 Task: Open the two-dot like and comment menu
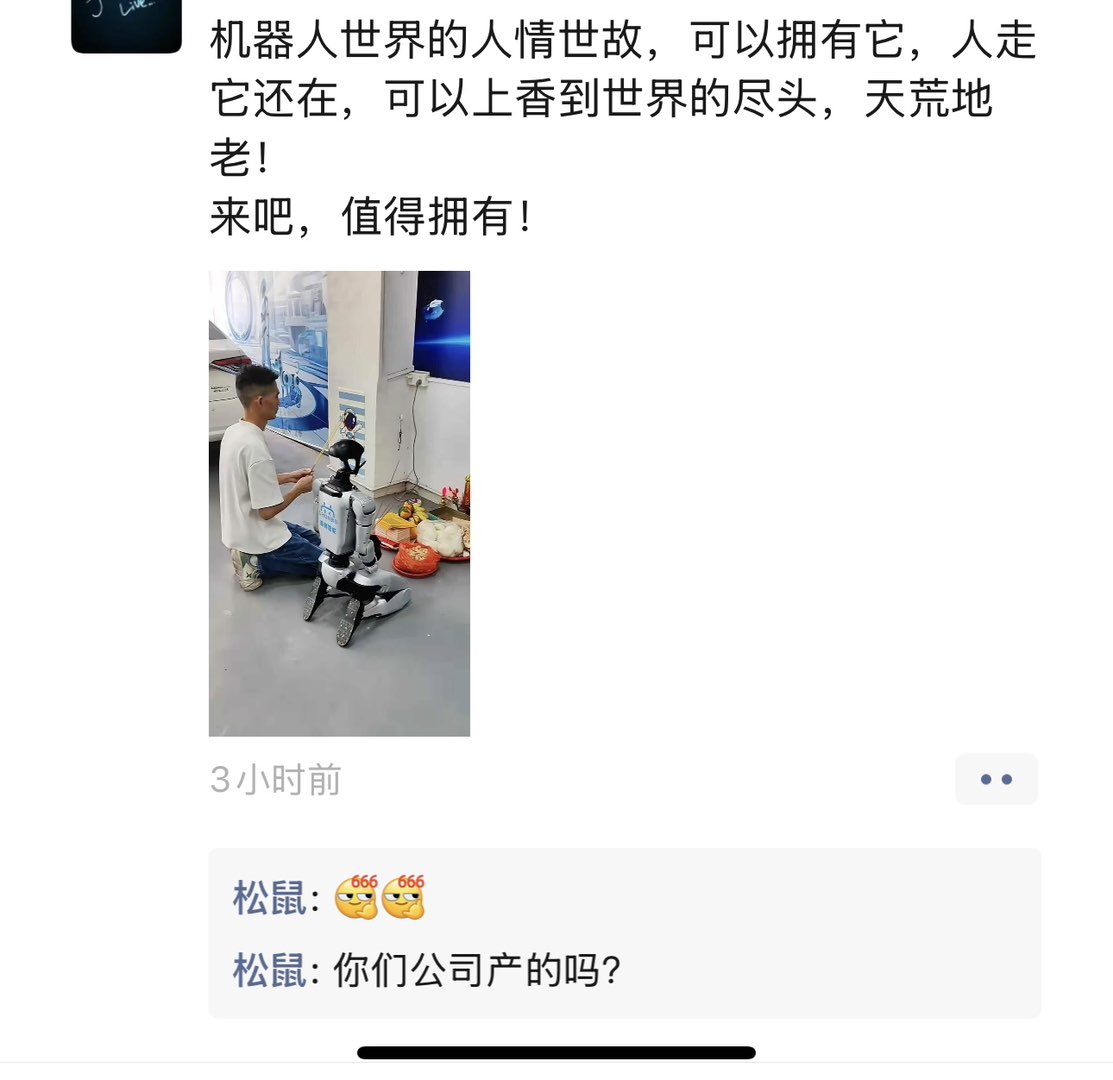pyautogui.click(x=996, y=779)
